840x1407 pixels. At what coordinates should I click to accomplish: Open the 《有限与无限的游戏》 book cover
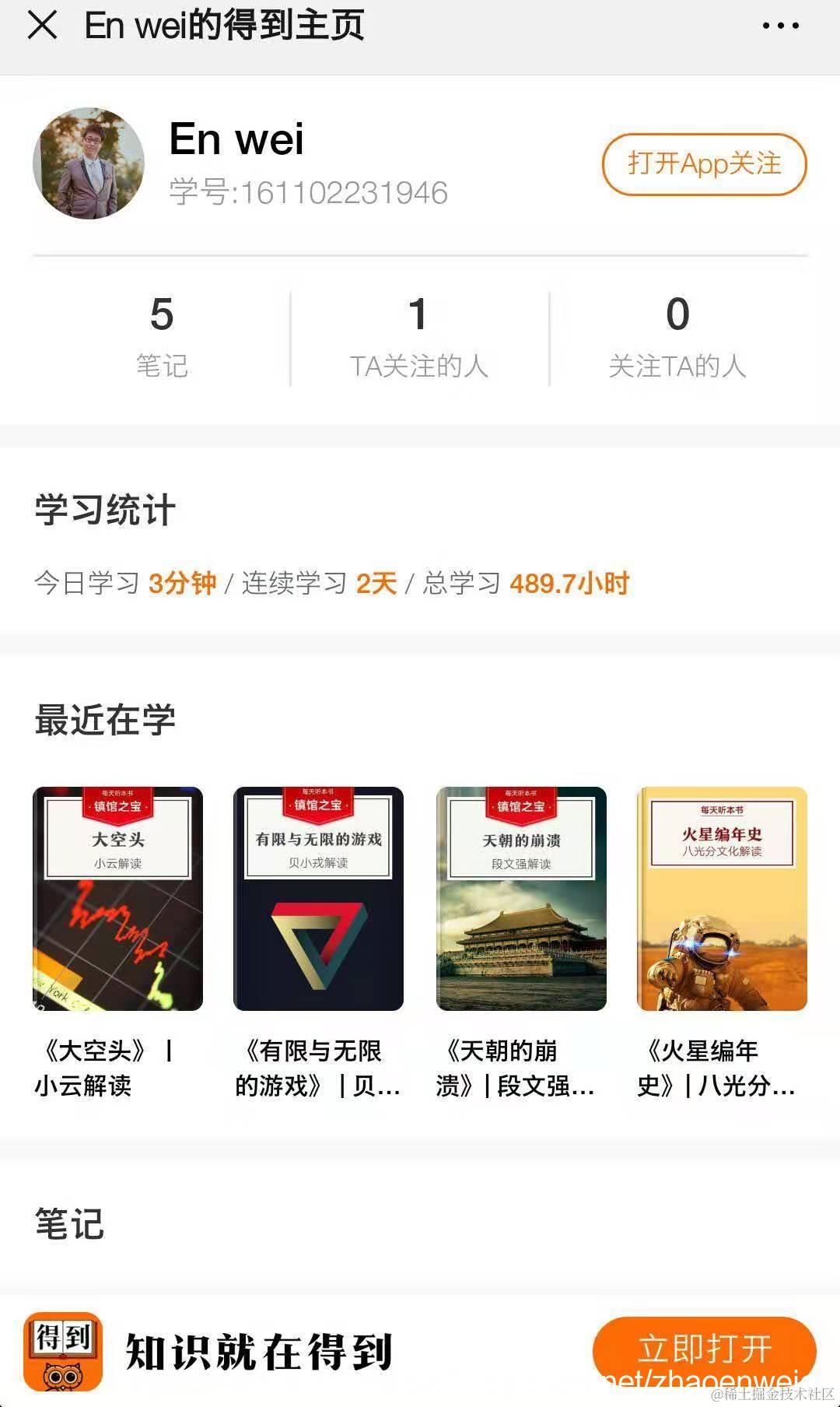(317, 899)
